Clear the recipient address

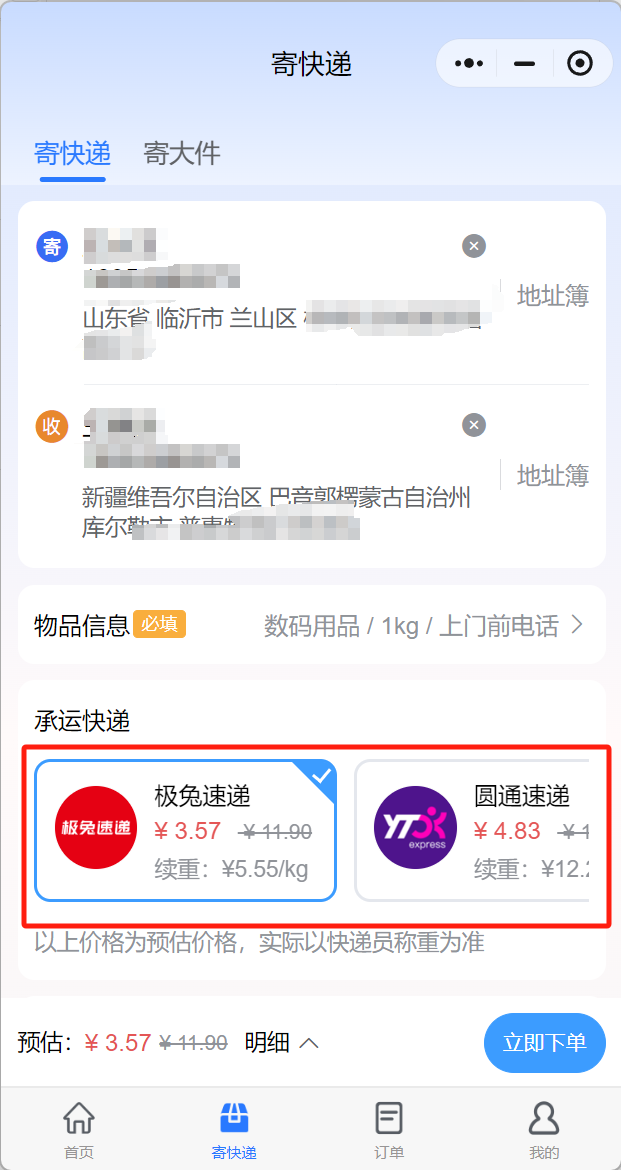pos(474,425)
